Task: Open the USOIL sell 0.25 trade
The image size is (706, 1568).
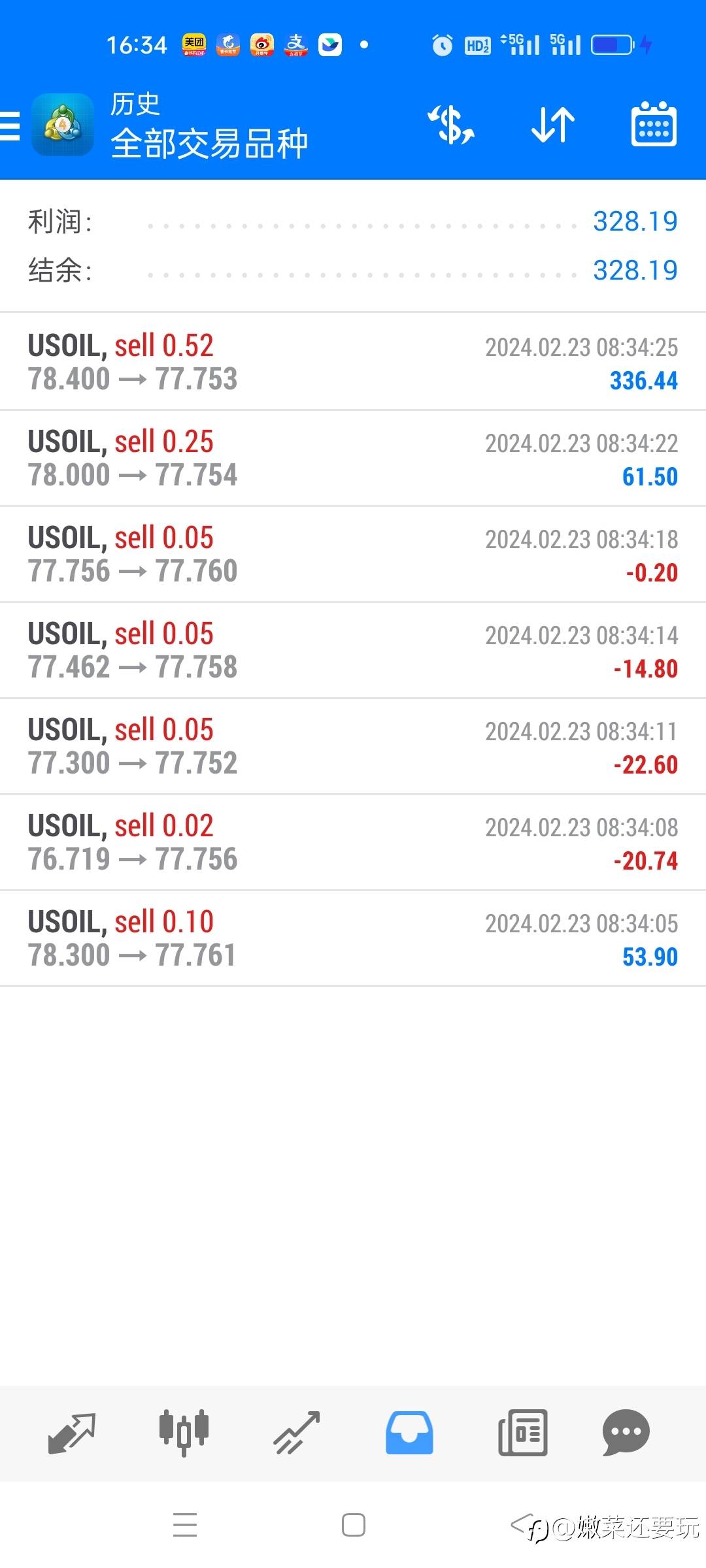Action: pyautogui.click(x=353, y=458)
